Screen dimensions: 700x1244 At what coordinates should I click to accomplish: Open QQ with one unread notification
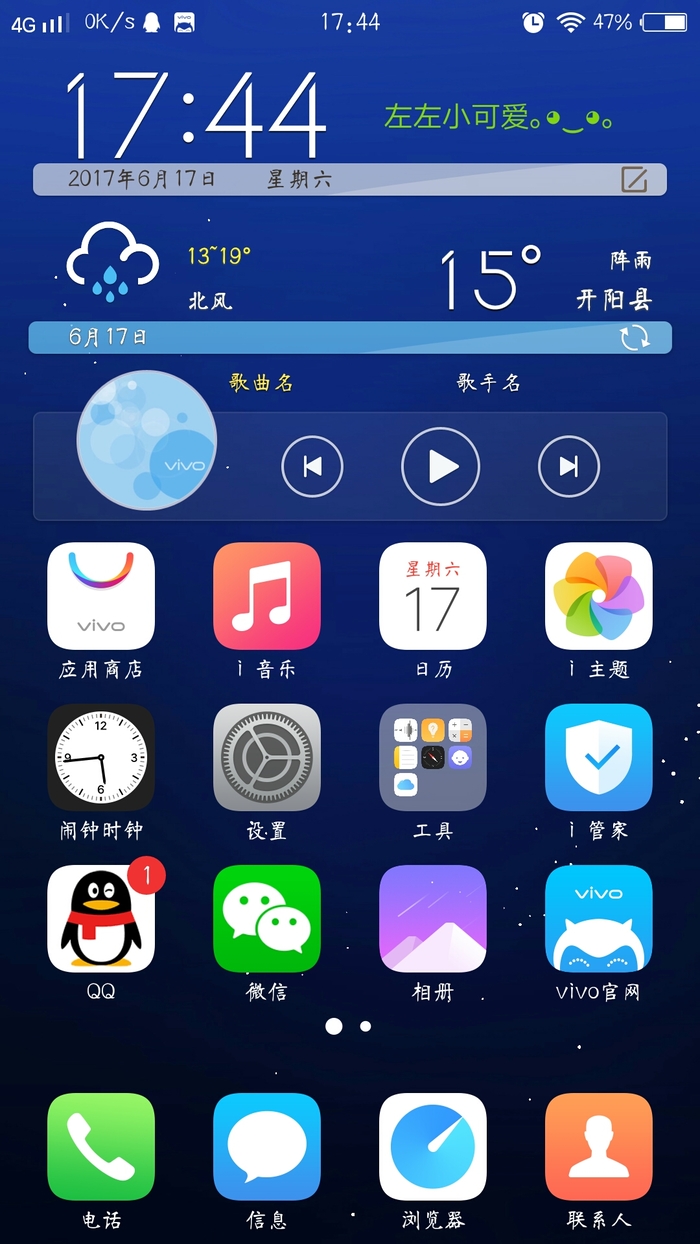coord(101,918)
